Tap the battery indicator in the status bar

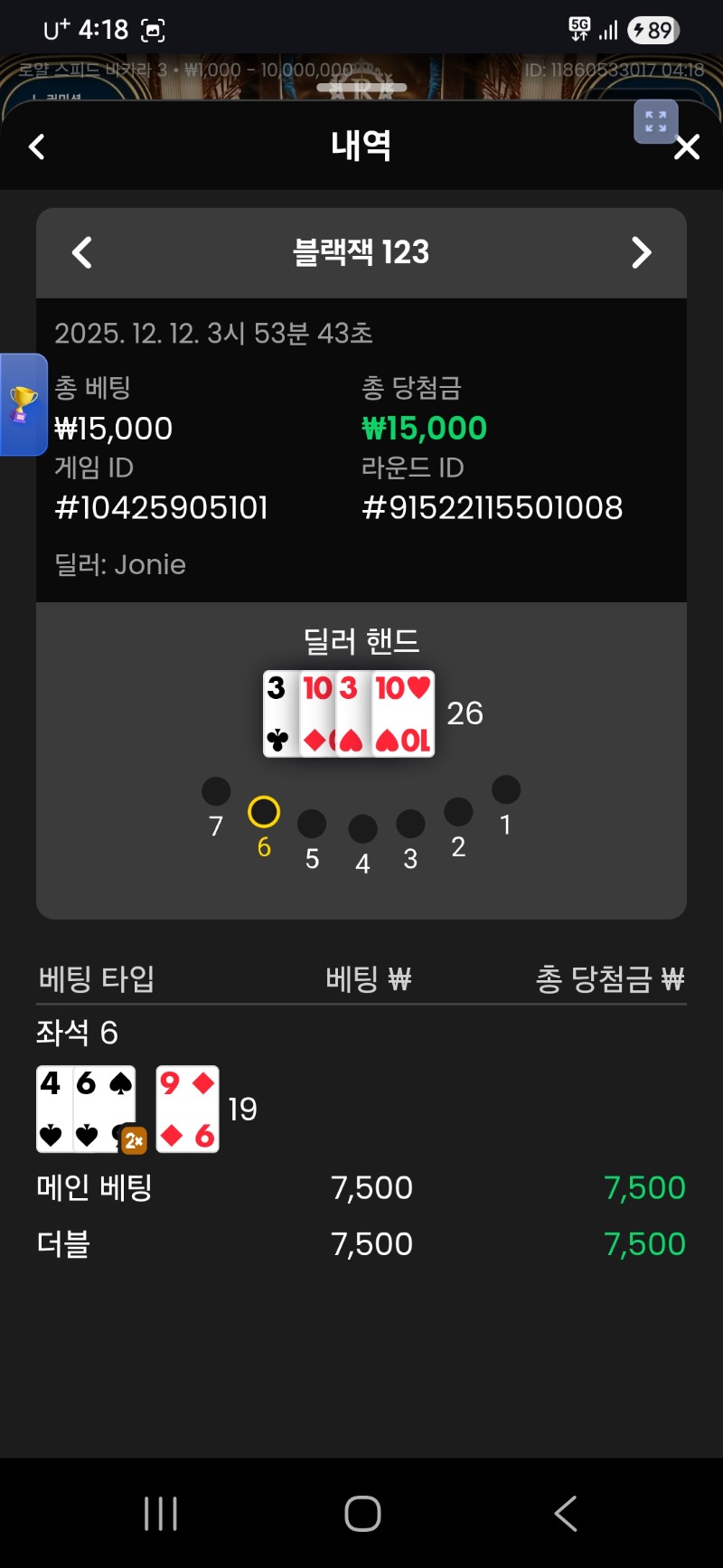click(653, 30)
